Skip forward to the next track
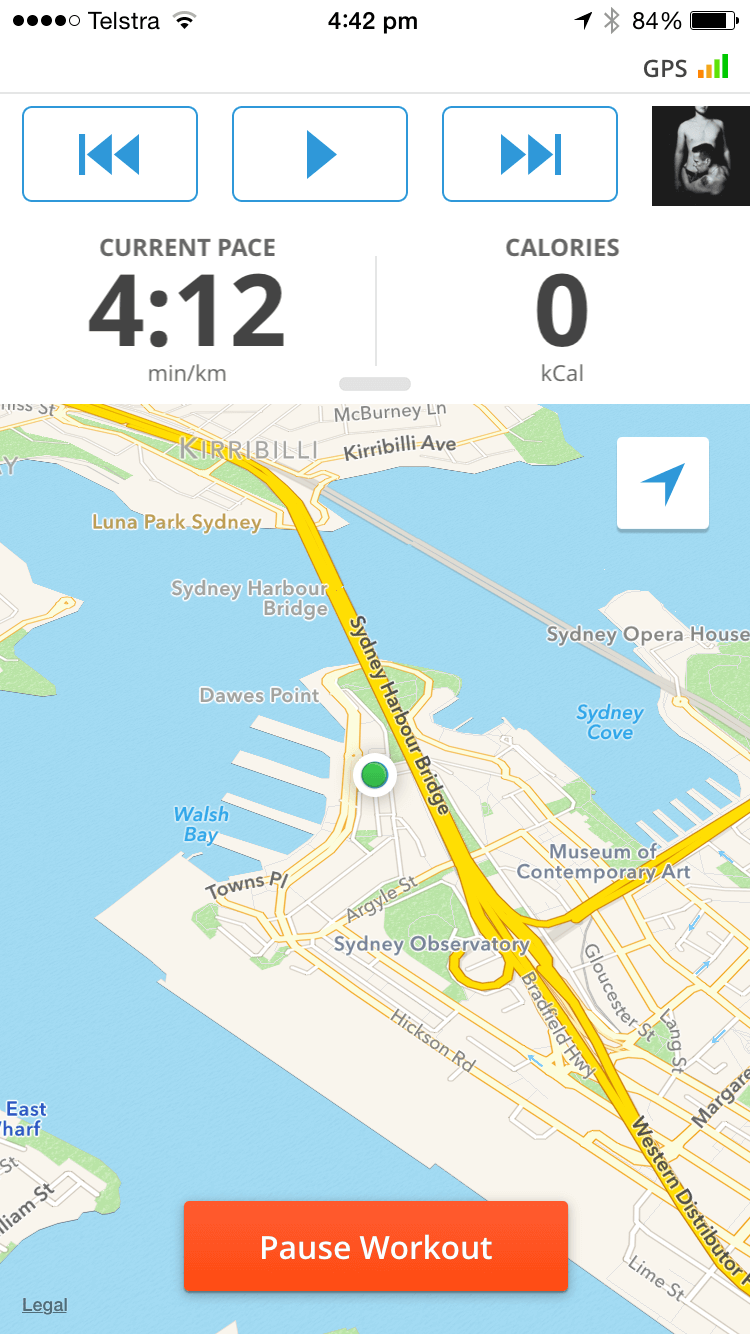The image size is (750, 1334). (x=530, y=154)
